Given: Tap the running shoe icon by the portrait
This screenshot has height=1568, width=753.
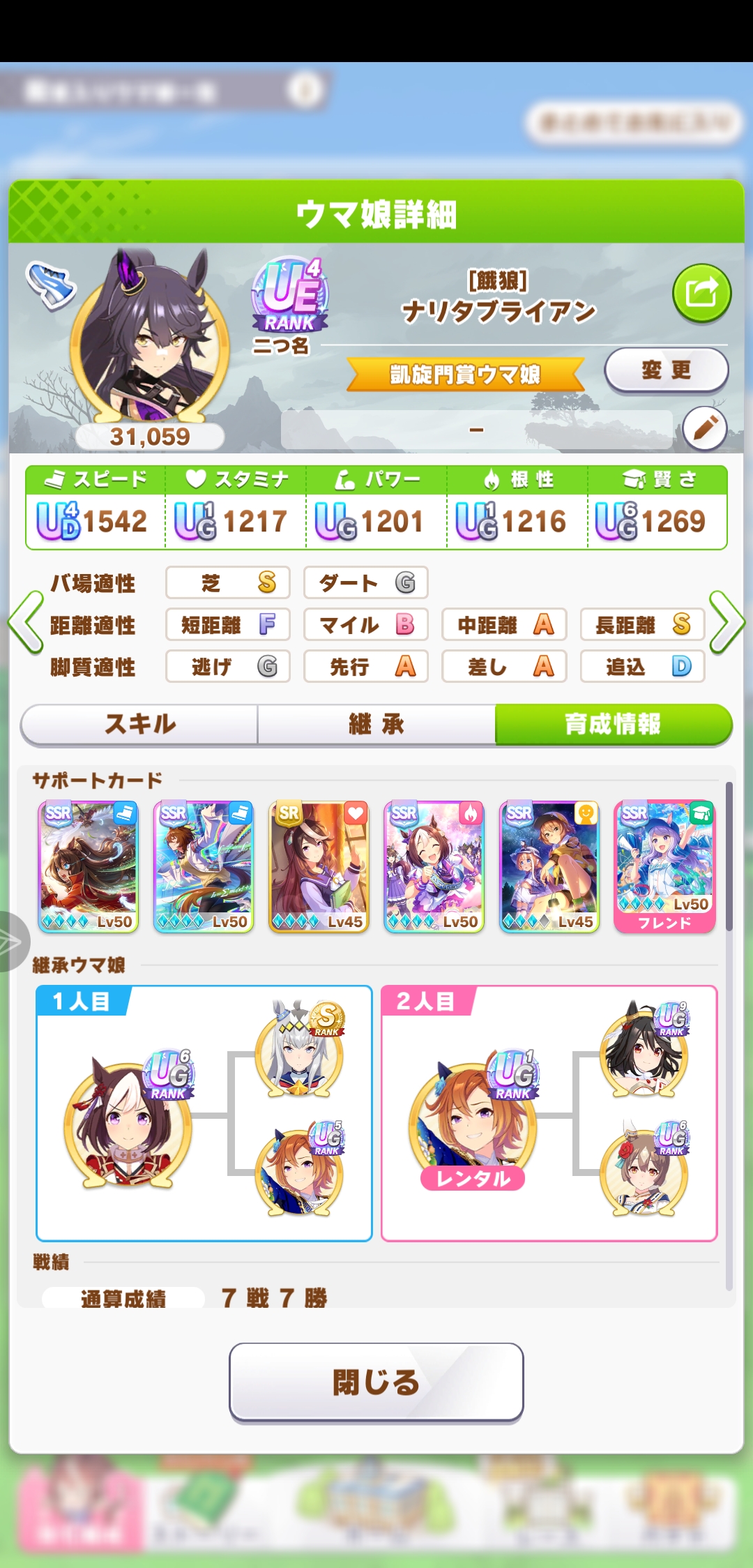Looking at the screenshot, I should pos(50,285).
